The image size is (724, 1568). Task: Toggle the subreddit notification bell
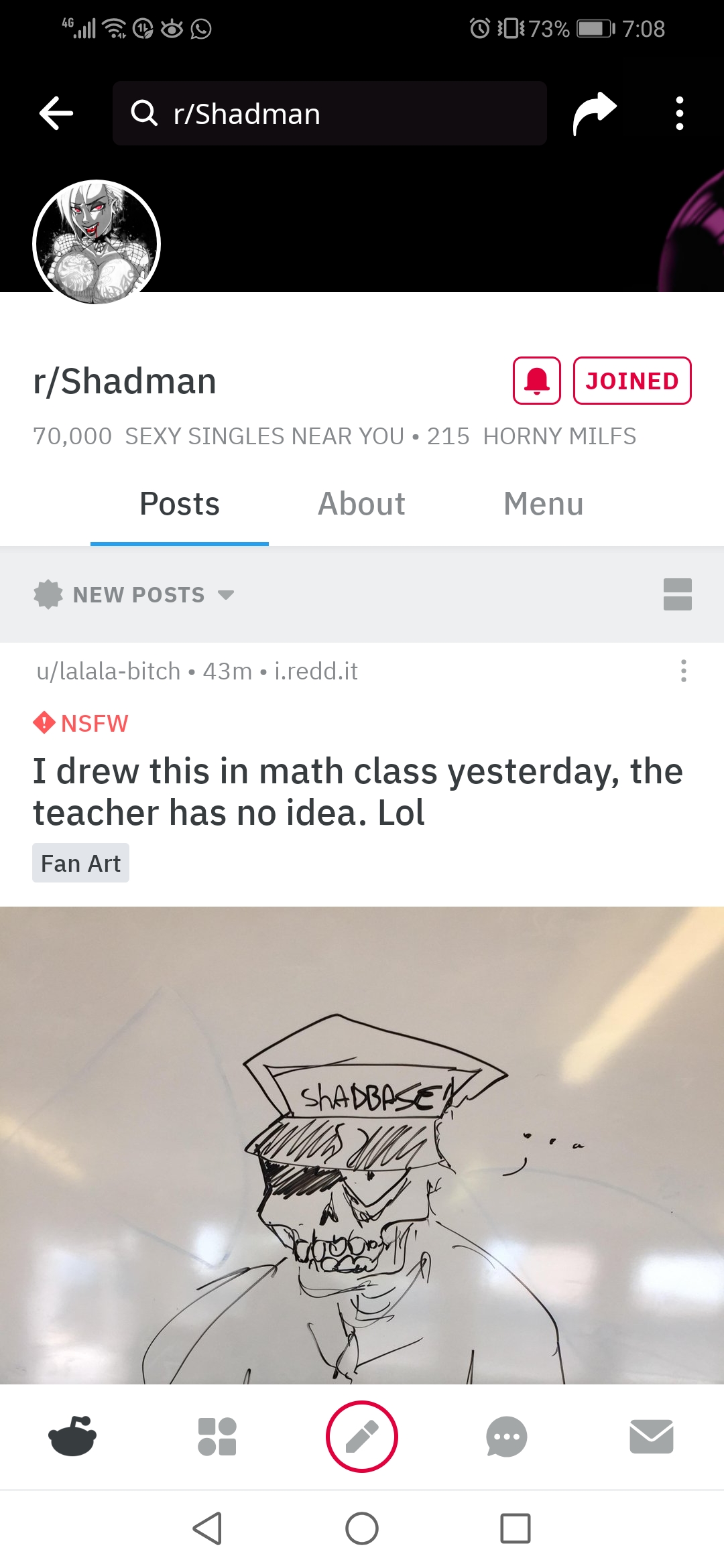click(x=536, y=381)
